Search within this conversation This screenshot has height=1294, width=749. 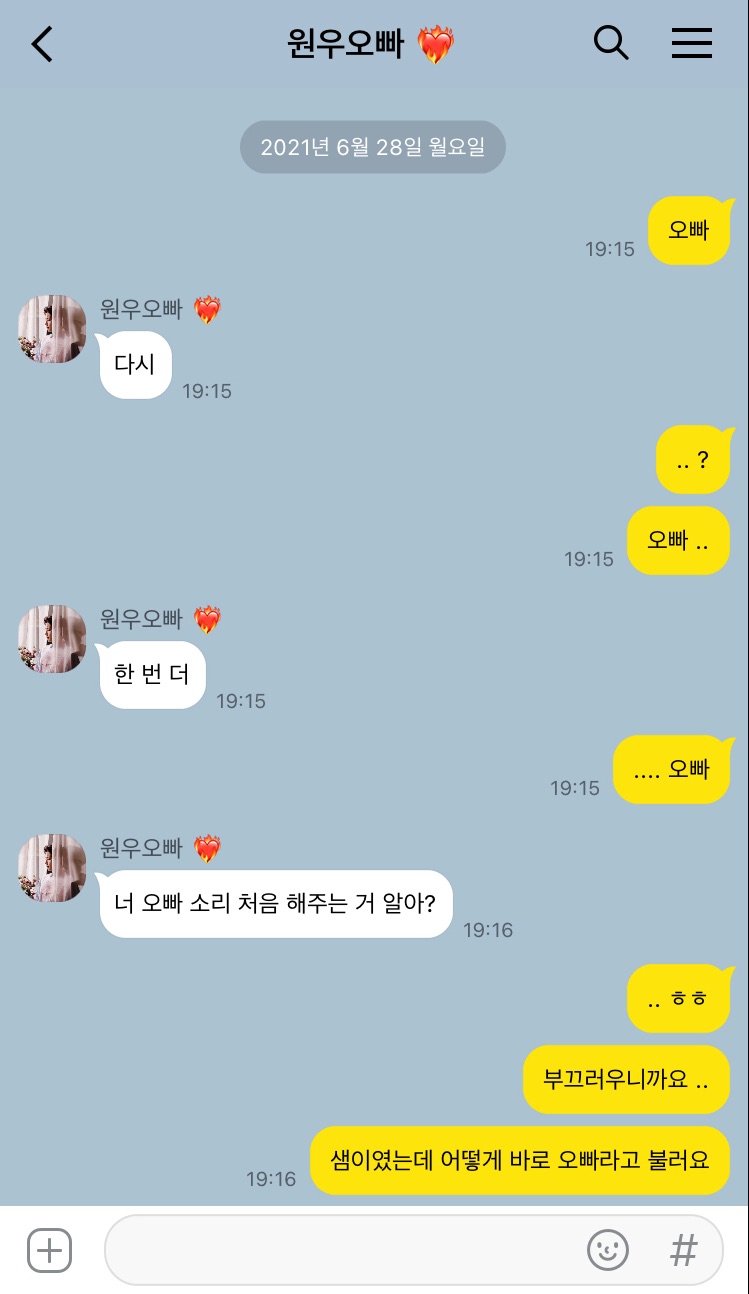pos(610,43)
